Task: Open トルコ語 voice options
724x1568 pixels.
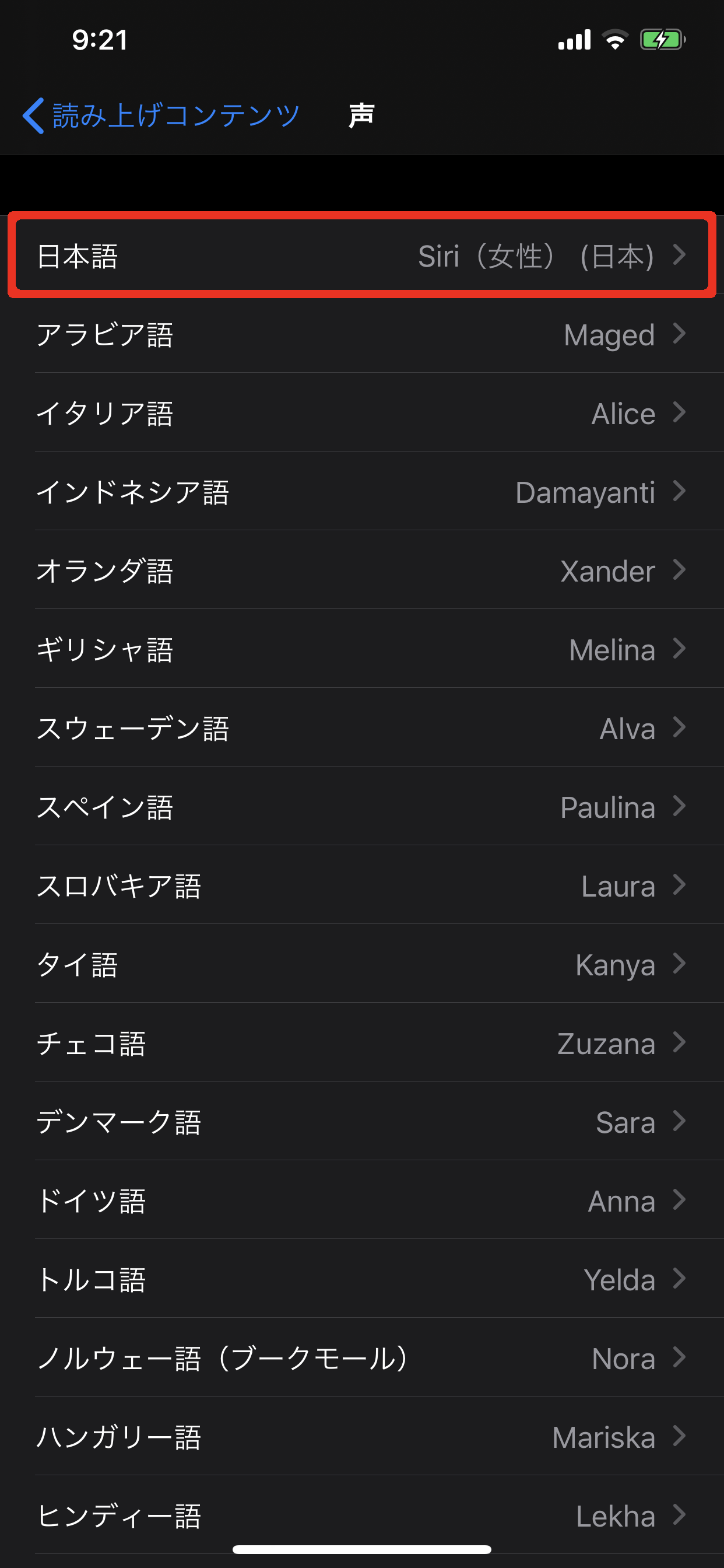Action: 361,1279
